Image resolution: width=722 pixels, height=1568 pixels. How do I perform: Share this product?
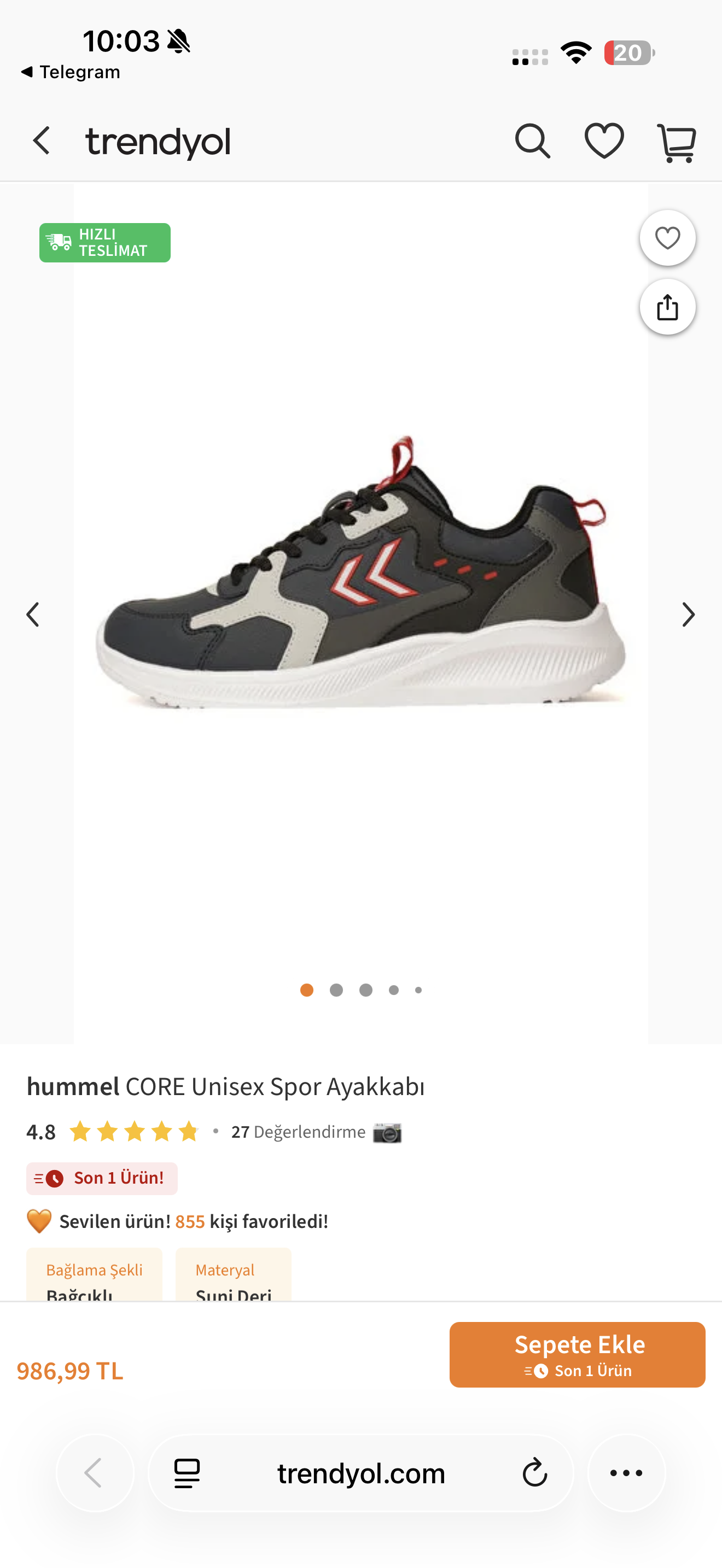[667, 307]
